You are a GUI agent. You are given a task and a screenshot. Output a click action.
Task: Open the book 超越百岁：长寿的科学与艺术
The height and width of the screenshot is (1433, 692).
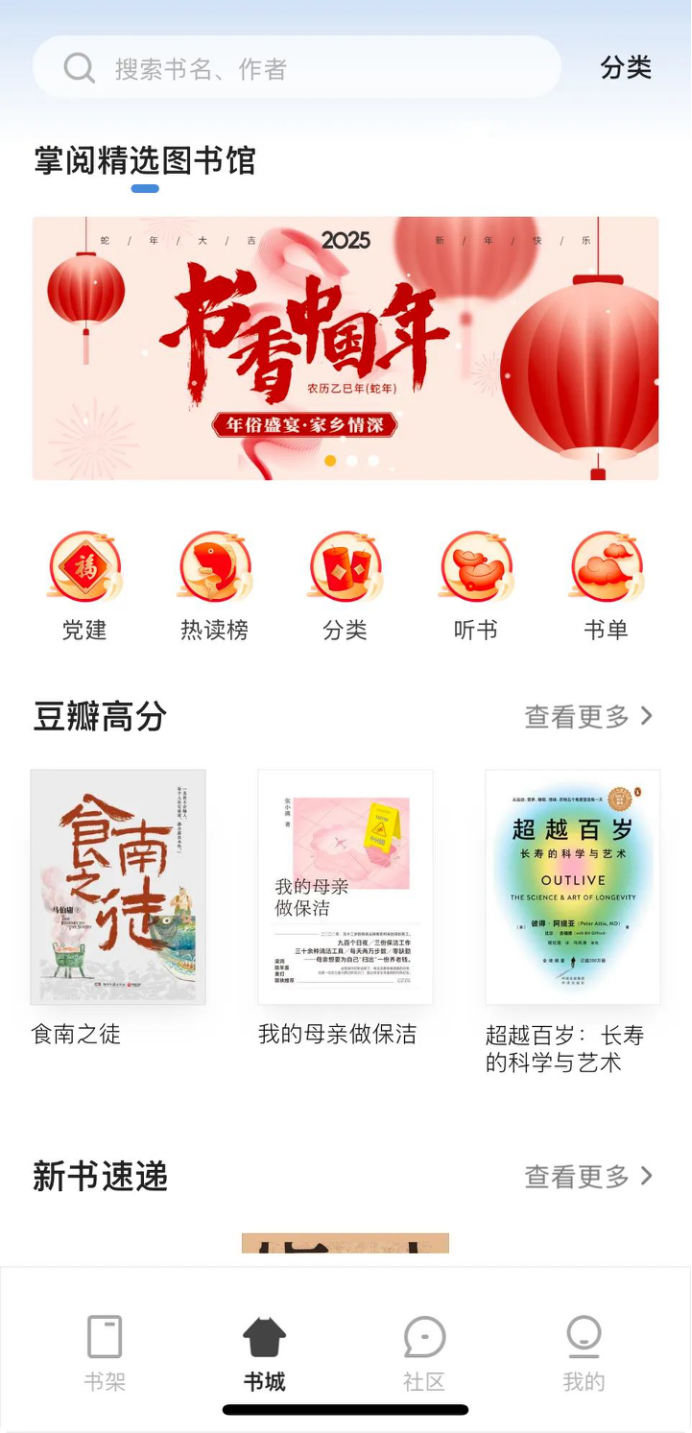[x=572, y=922]
